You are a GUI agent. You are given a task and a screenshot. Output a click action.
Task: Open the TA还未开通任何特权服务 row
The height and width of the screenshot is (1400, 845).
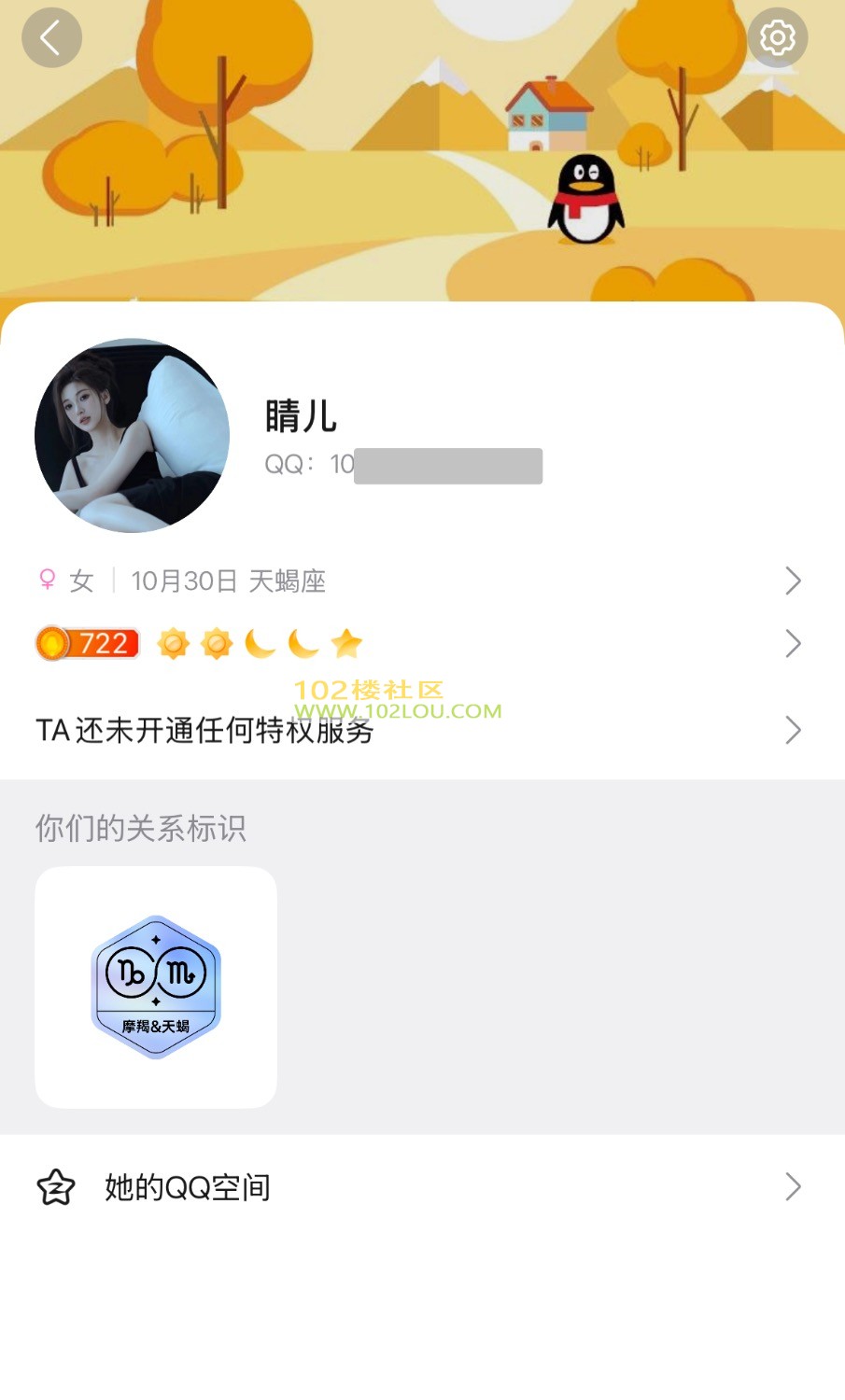[420, 730]
